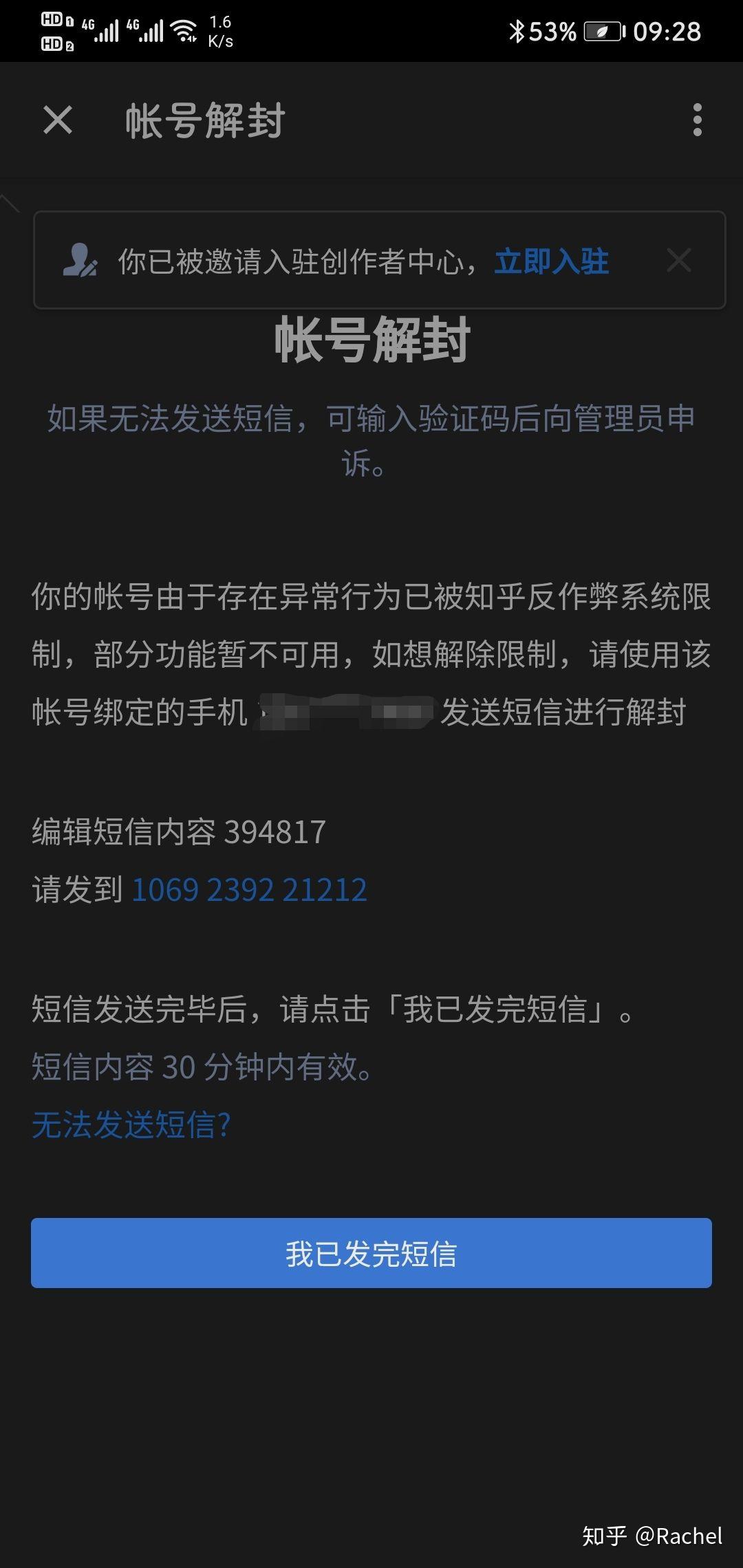The width and height of the screenshot is (743, 1568).
Task: Open the three-dot overflow menu
Action: point(698,120)
